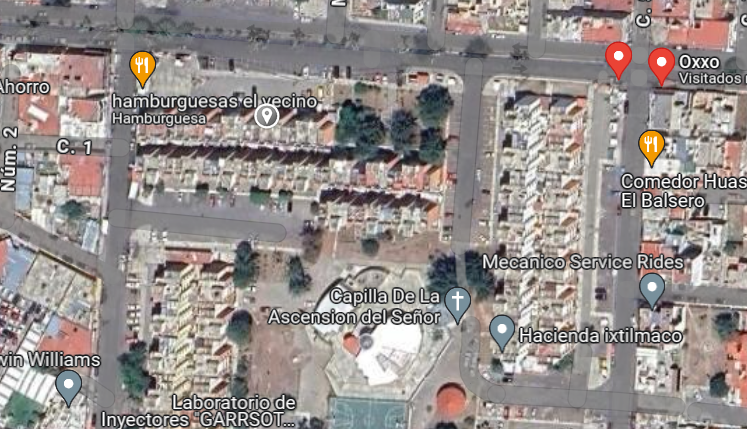Tap the Williams store location pin
747x429 pixels.
point(68,385)
